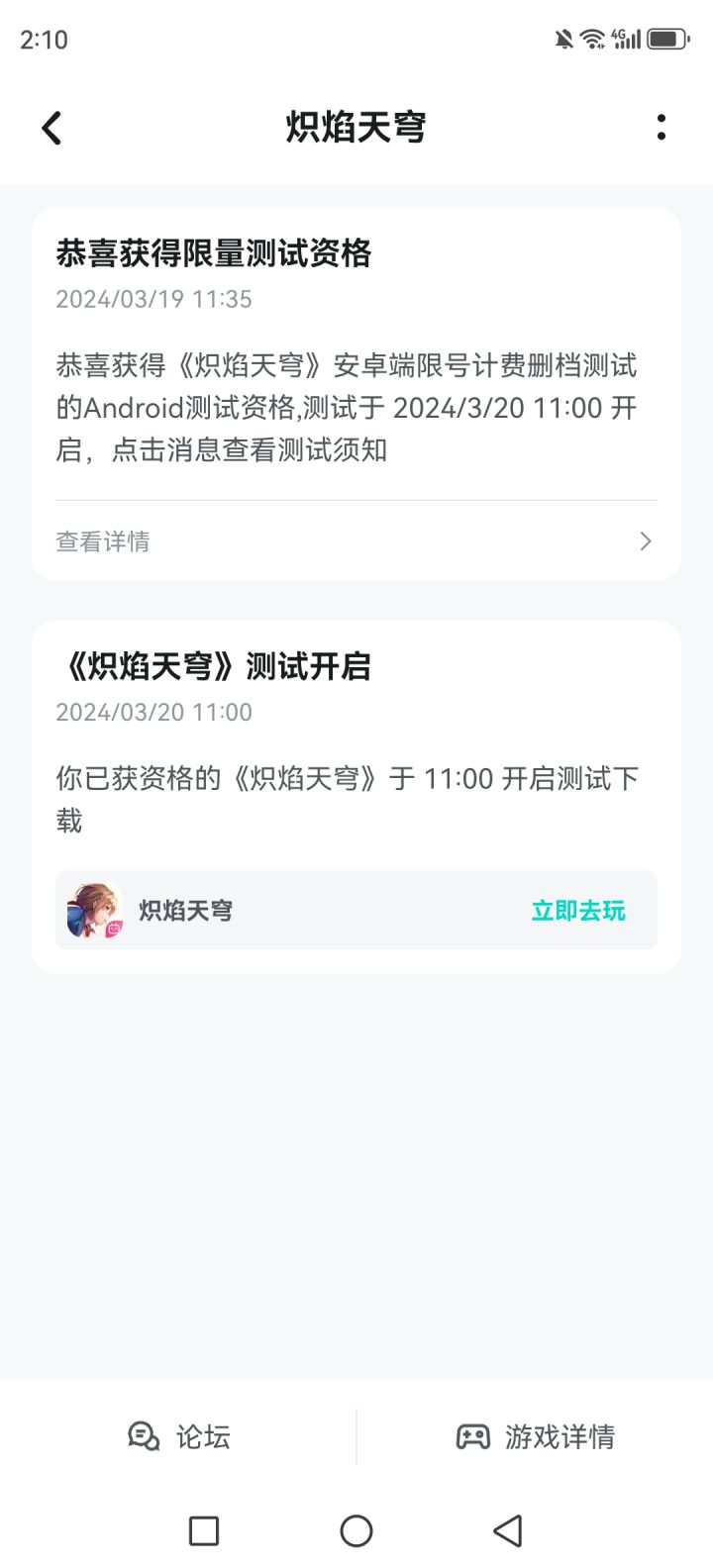Open 查看详情 for the test qualification message
This screenshot has width=713, height=1568.
click(x=356, y=541)
